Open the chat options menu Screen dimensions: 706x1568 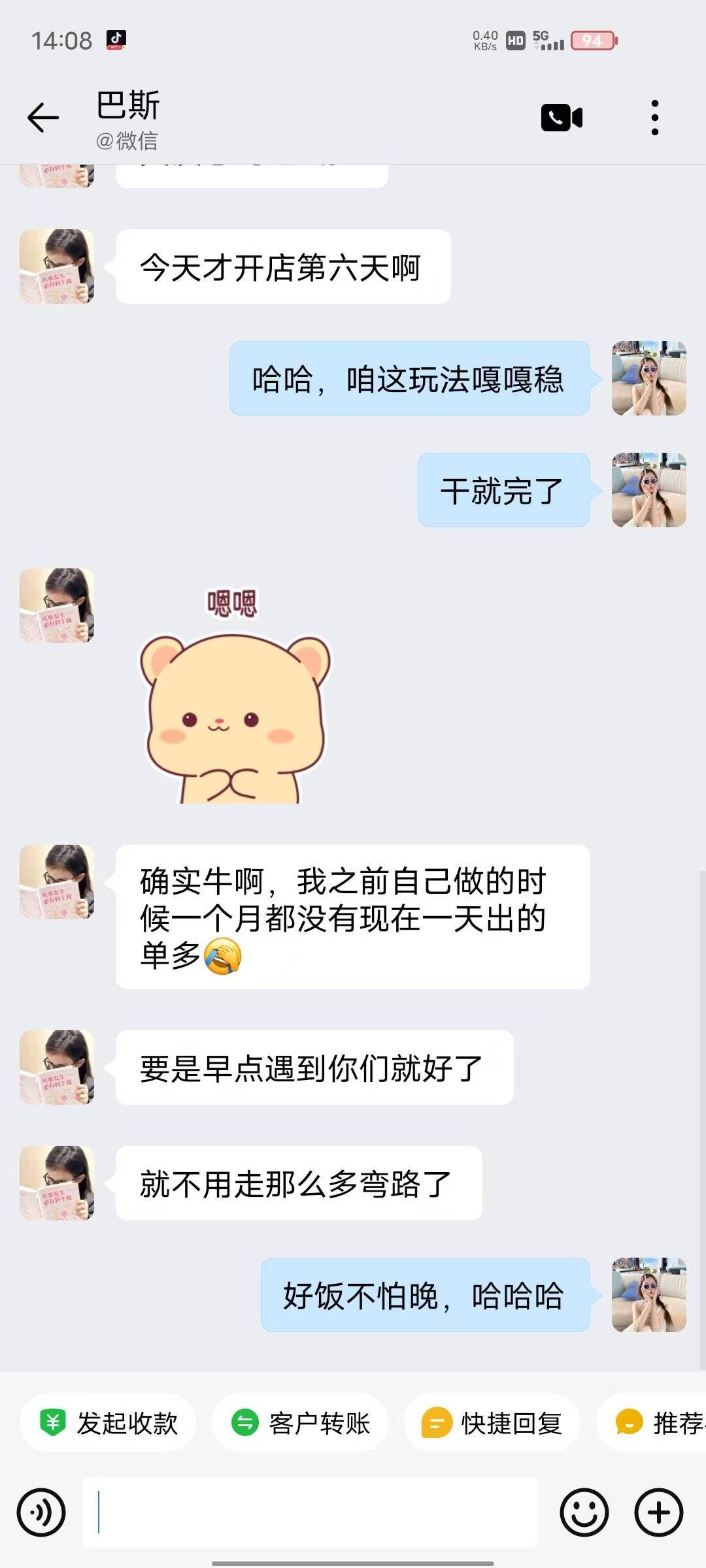tap(656, 116)
